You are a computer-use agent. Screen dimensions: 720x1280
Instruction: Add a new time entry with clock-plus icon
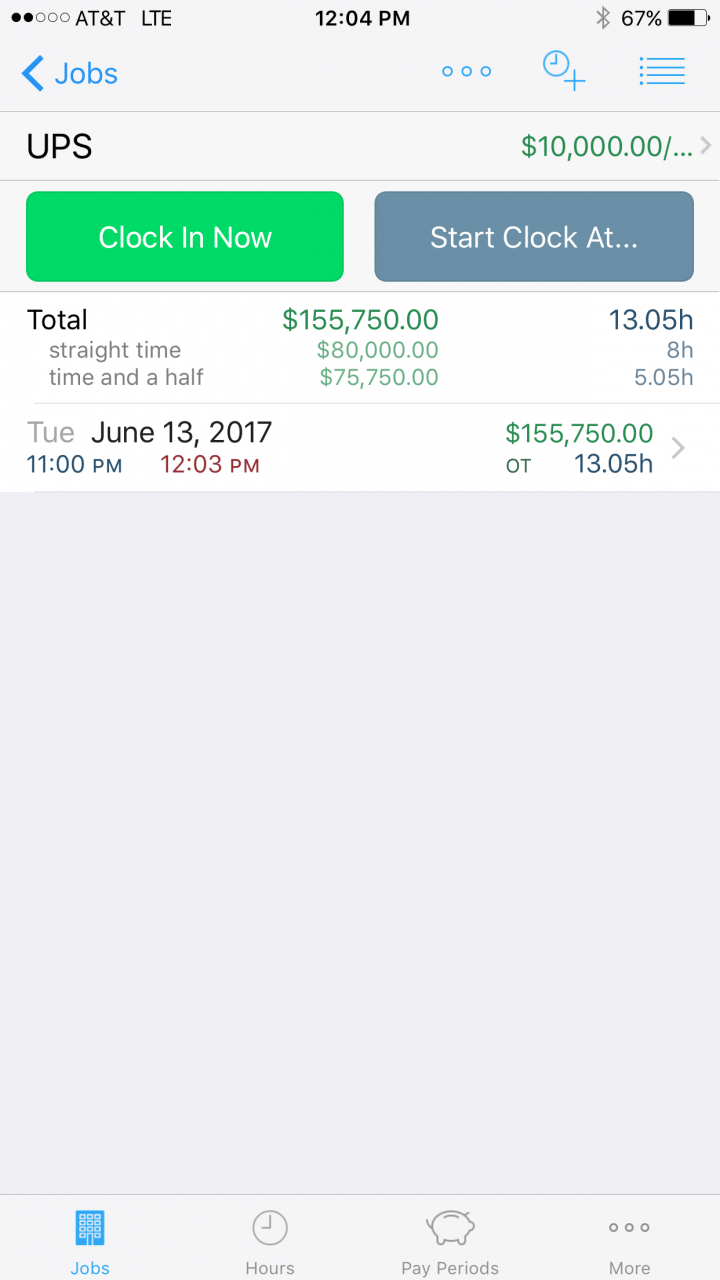563,71
